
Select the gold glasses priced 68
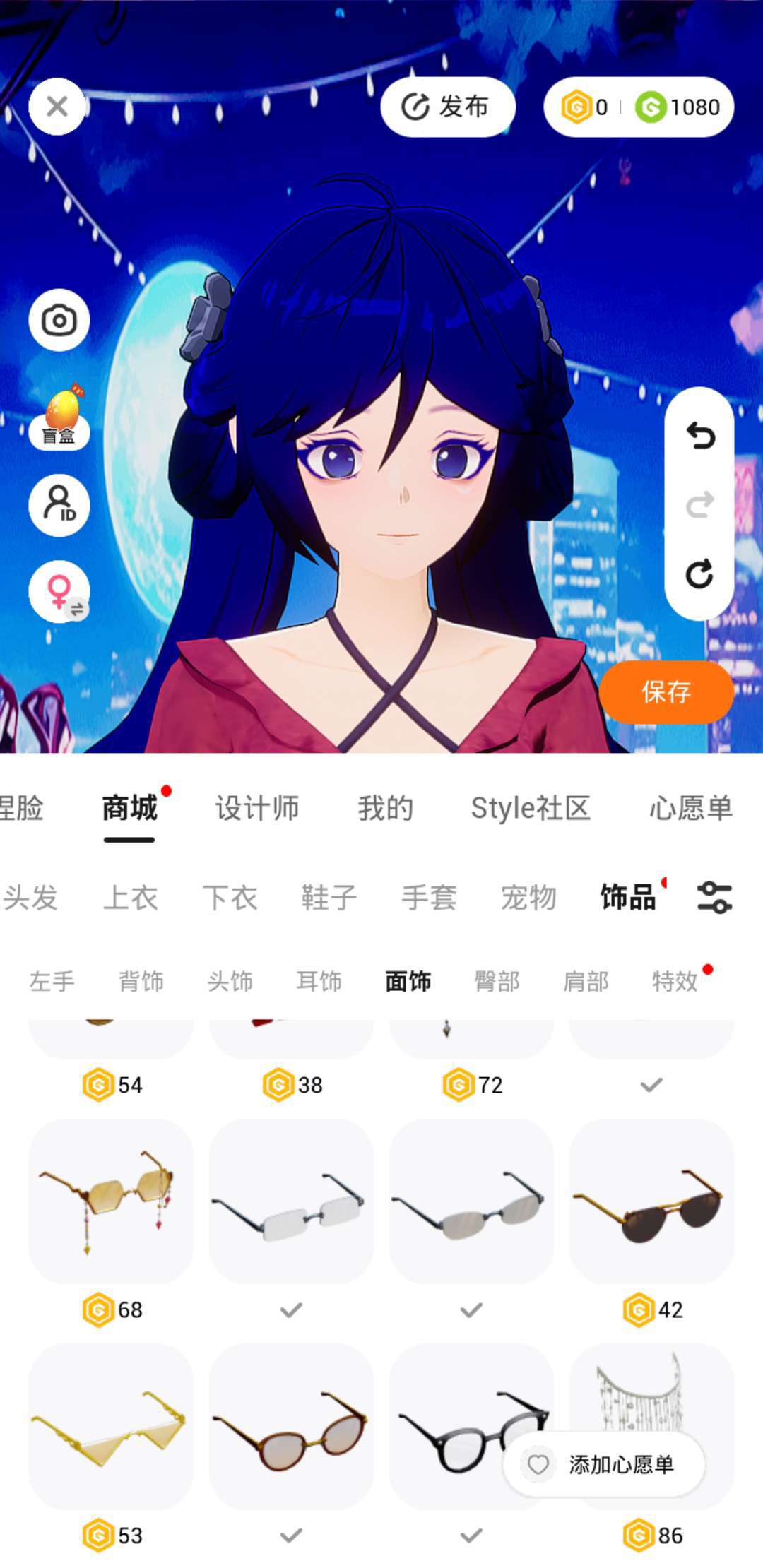(111, 1201)
